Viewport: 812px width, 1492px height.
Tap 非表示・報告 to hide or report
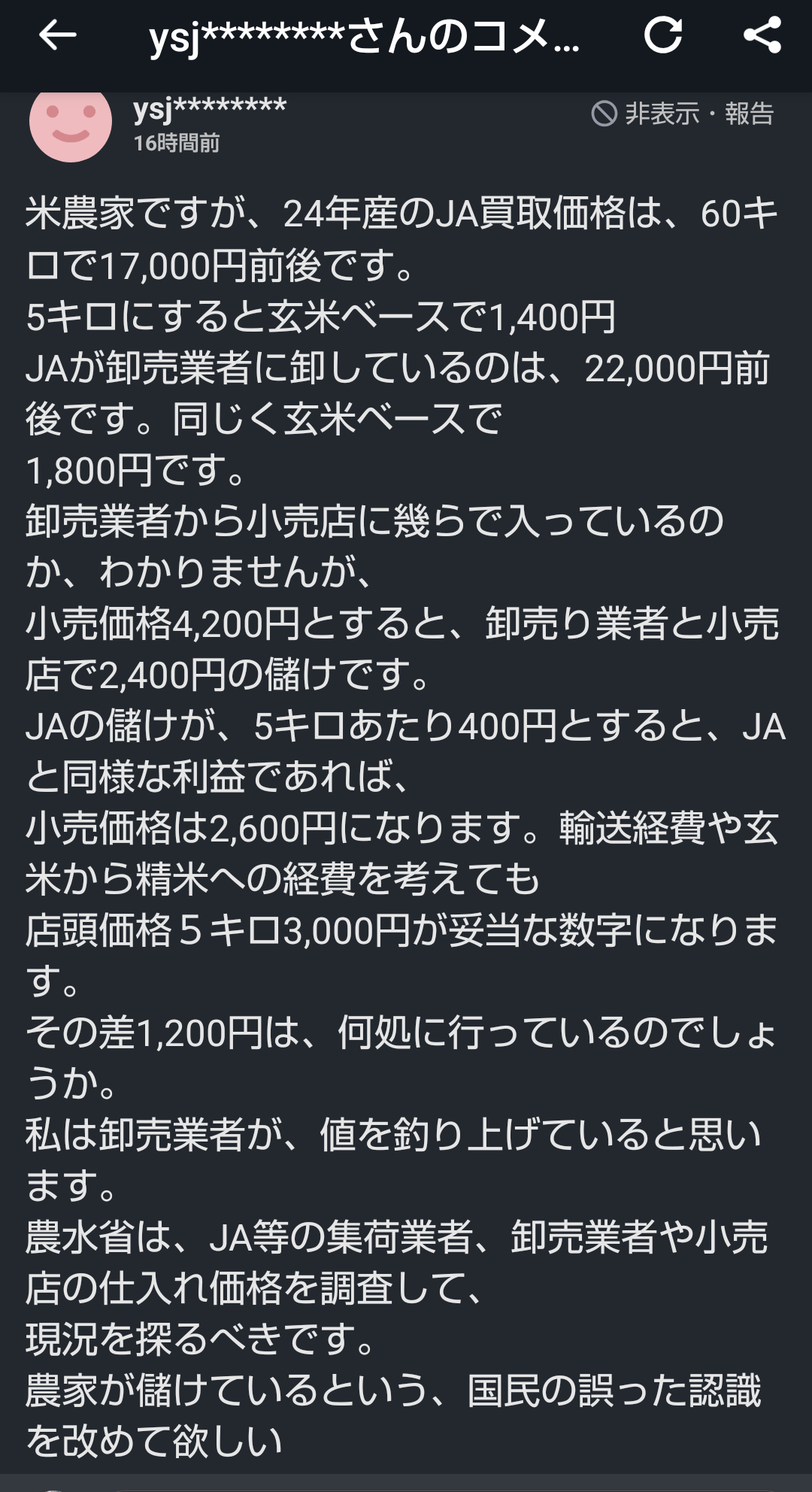683,114
